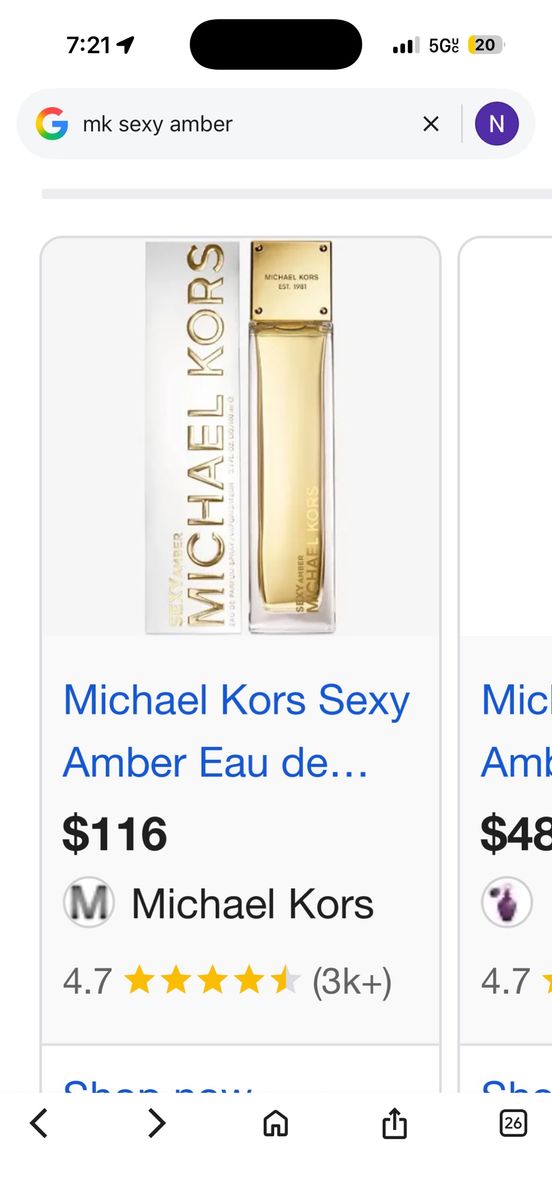Share this page
This screenshot has width=552, height=1200.
point(395,1123)
